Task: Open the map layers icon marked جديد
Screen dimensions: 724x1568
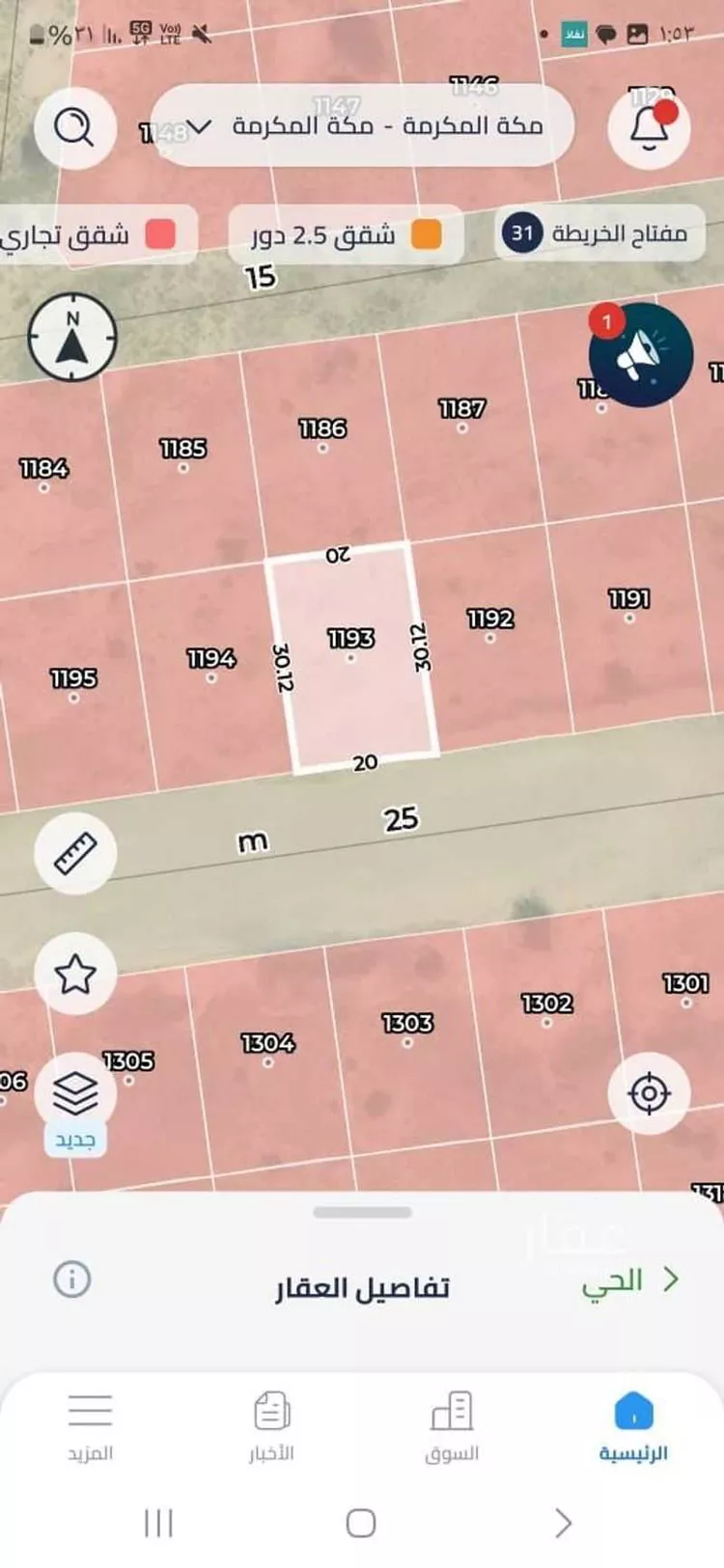Action: point(75,1093)
